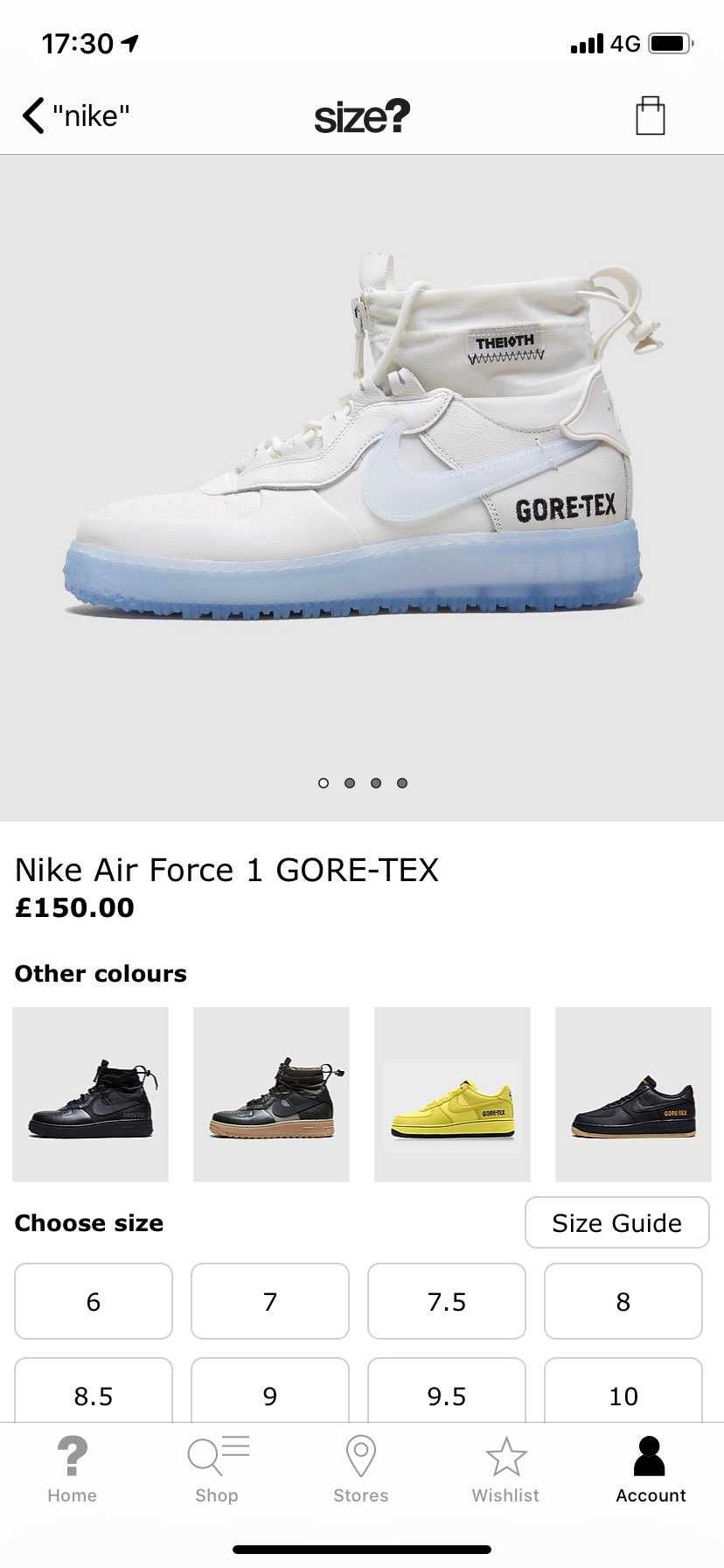Open the Account tab
Viewport: 724px width, 1568px height.
click(651, 1470)
